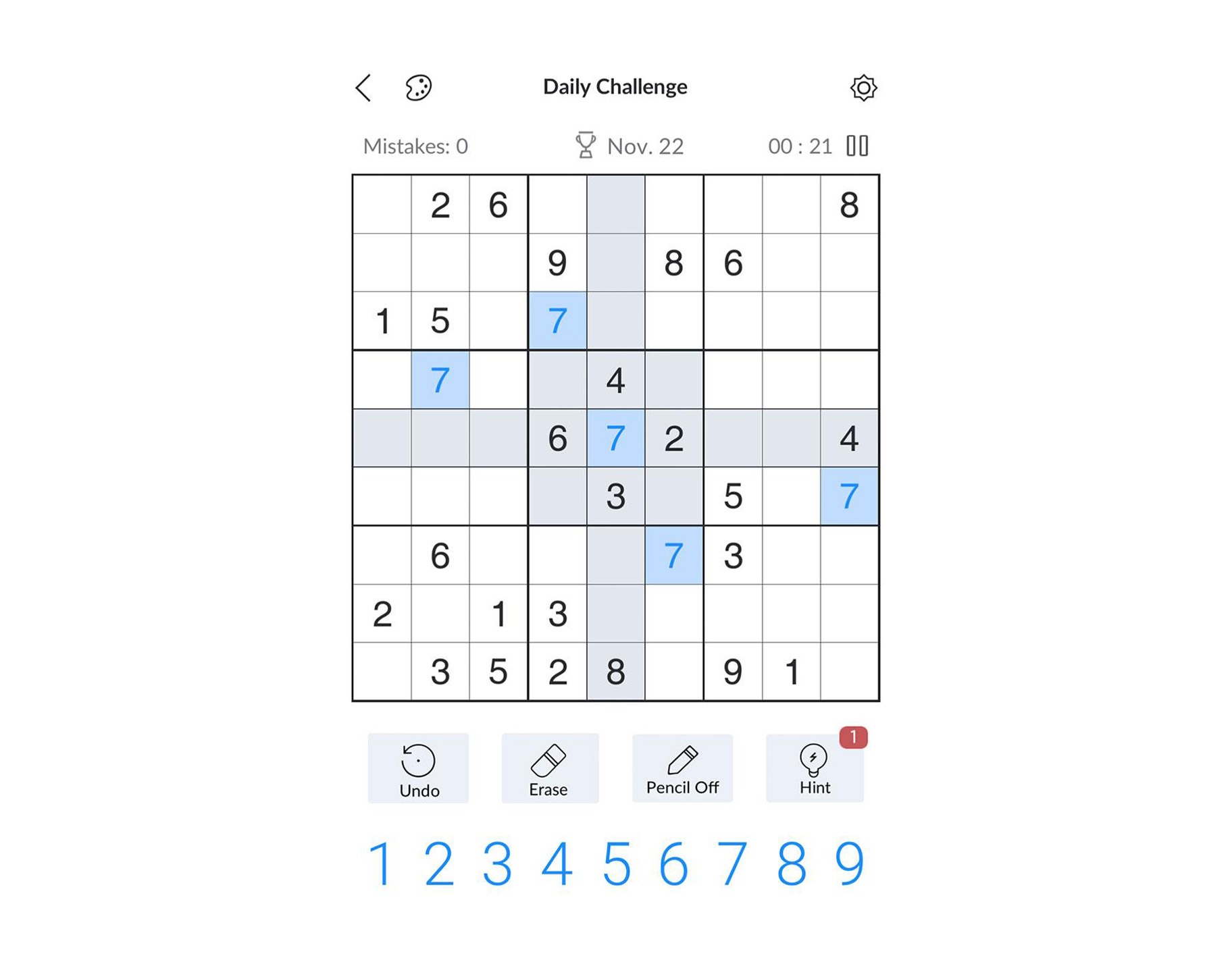This screenshot has height=962, width=1232.
Task: Go back using the arrow
Action: coord(363,88)
